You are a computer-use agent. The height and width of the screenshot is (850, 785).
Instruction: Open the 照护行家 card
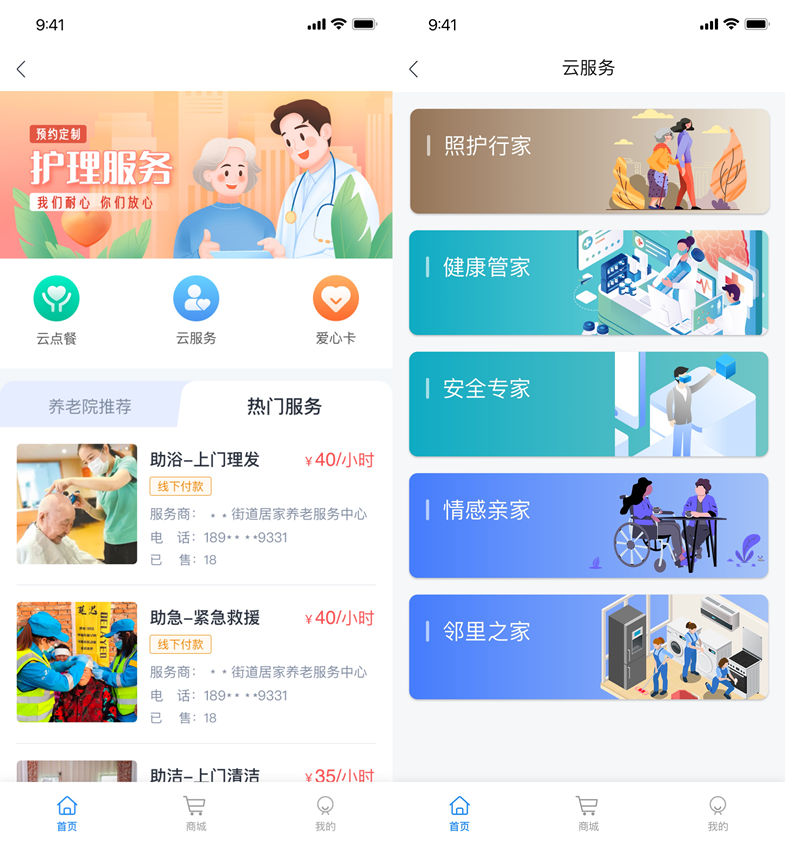point(589,161)
